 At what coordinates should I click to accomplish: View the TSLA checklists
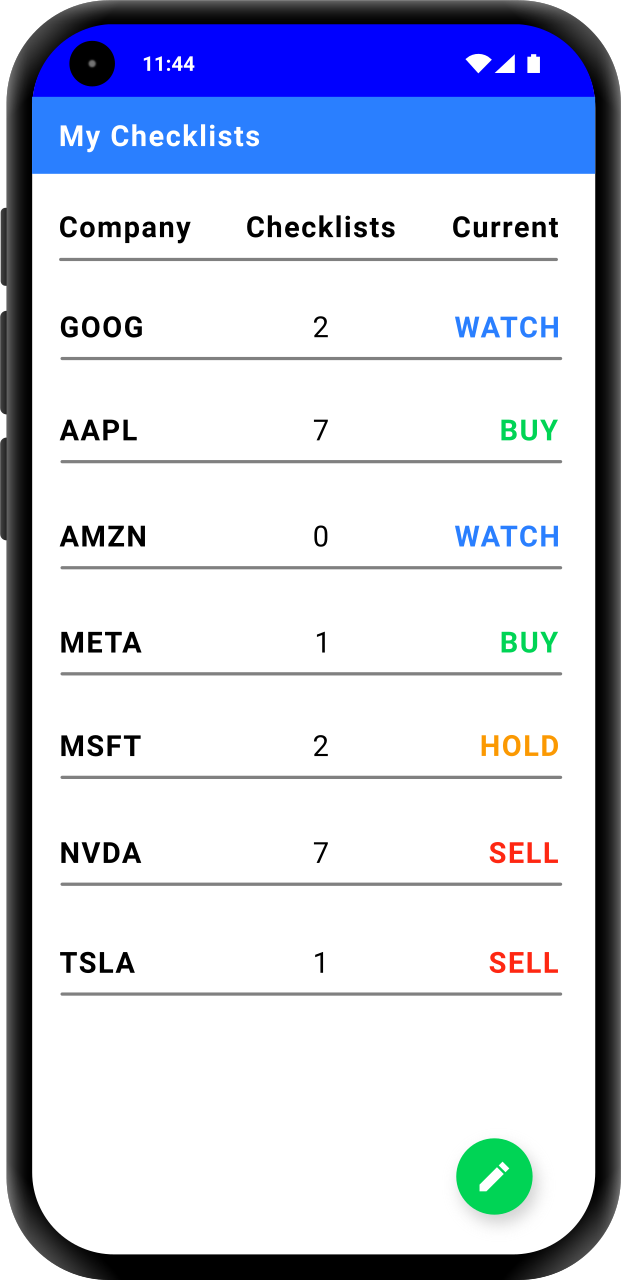tap(310, 963)
